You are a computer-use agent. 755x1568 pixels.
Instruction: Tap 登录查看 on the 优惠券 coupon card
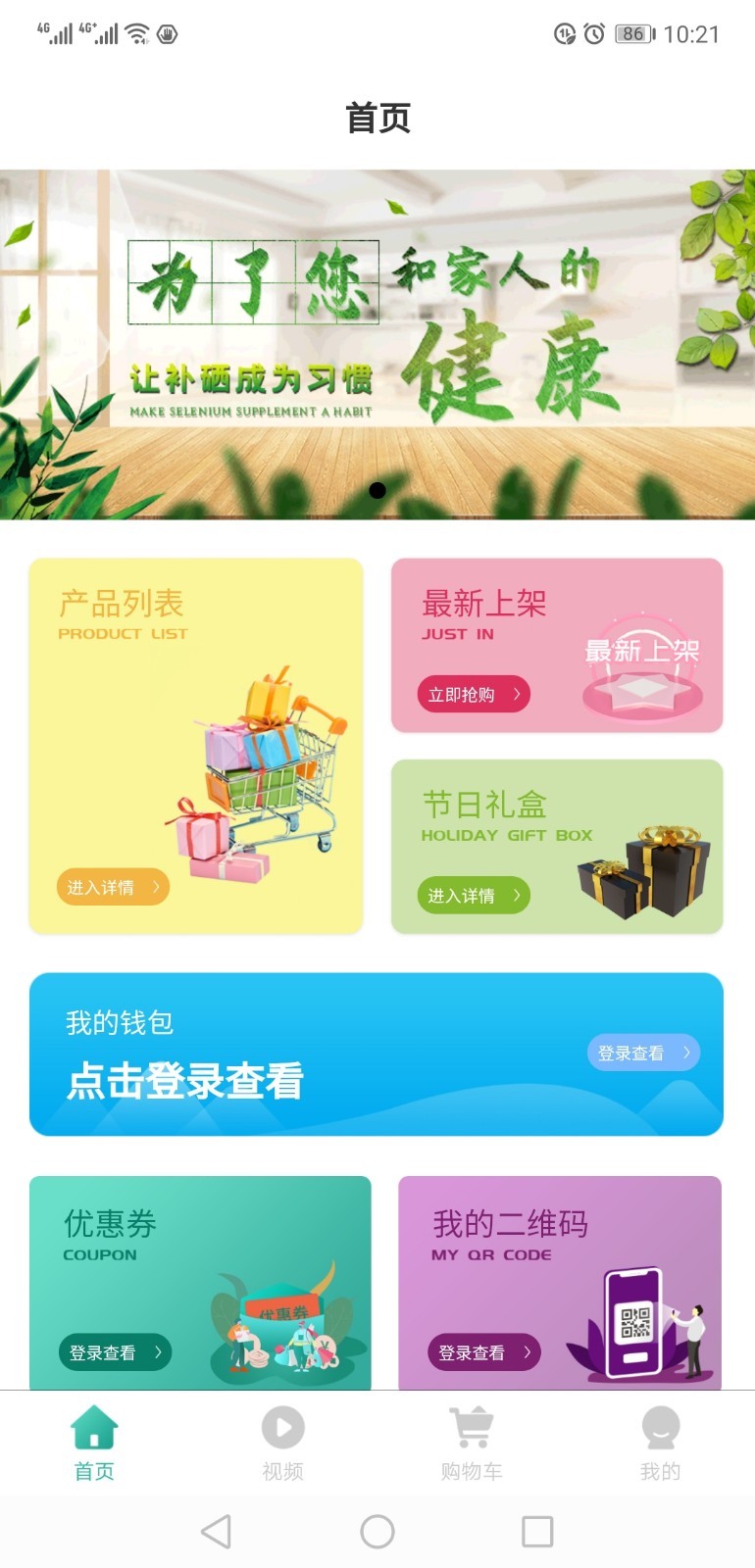point(115,1352)
